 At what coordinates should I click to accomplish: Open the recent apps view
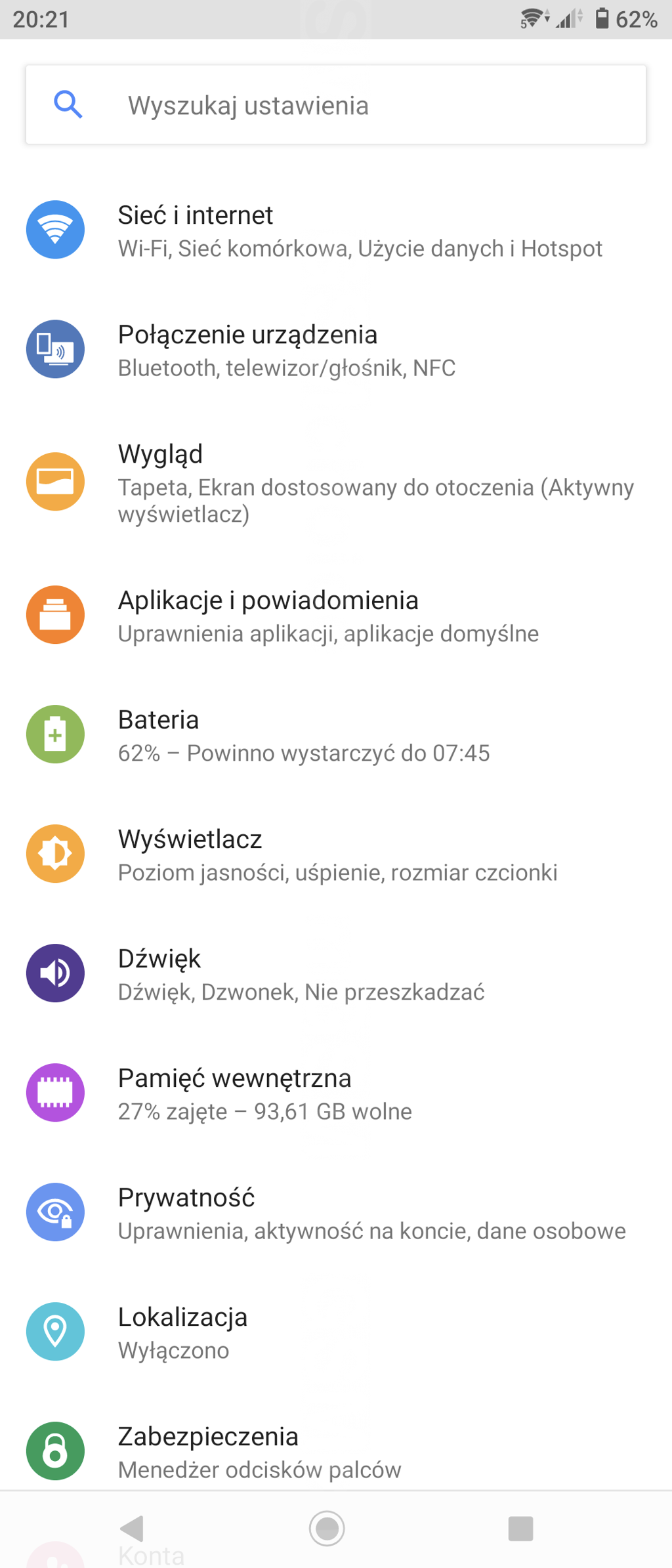coord(520,1529)
